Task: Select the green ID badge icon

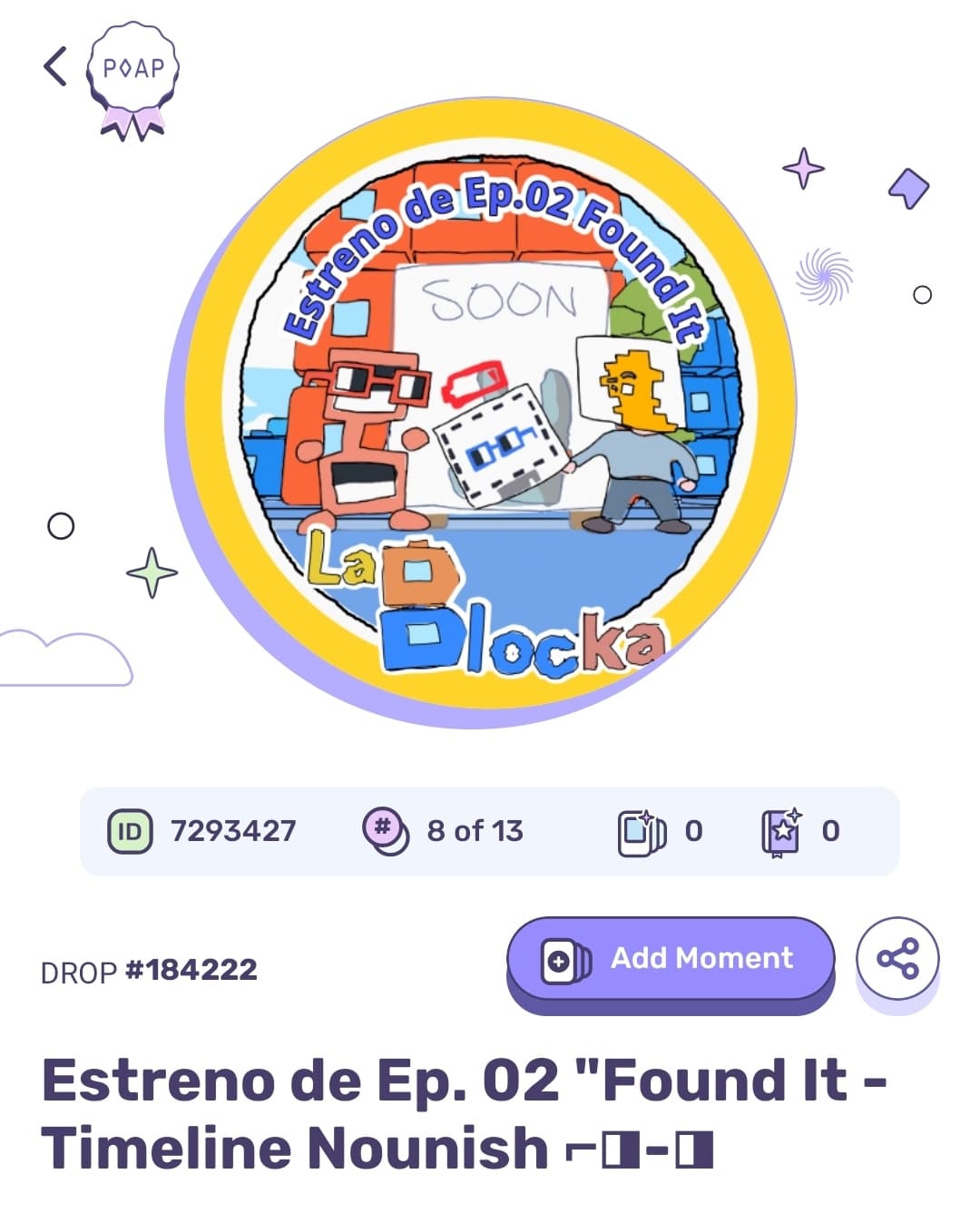Action: pyautogui.click(x=130, y=829)
